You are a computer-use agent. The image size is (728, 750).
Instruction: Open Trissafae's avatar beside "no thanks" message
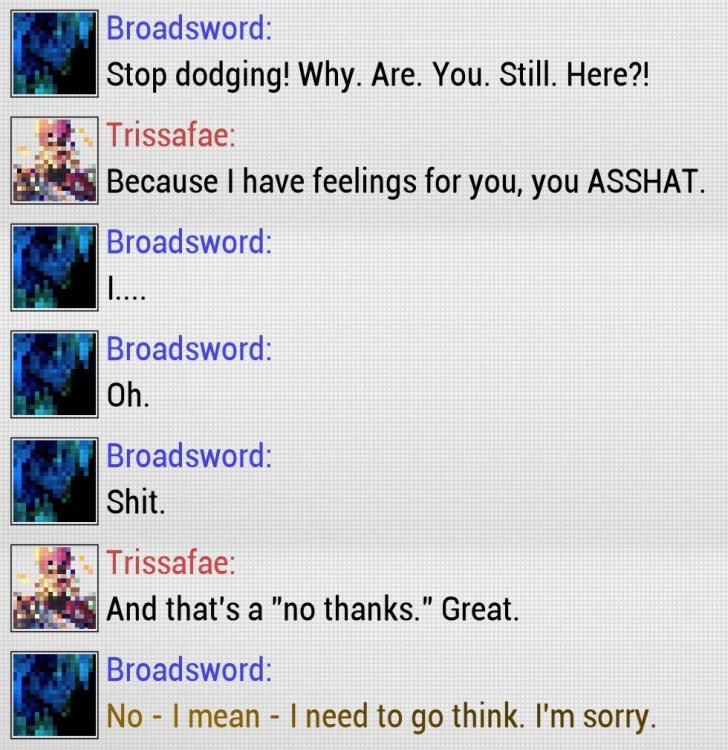(54, 588)
